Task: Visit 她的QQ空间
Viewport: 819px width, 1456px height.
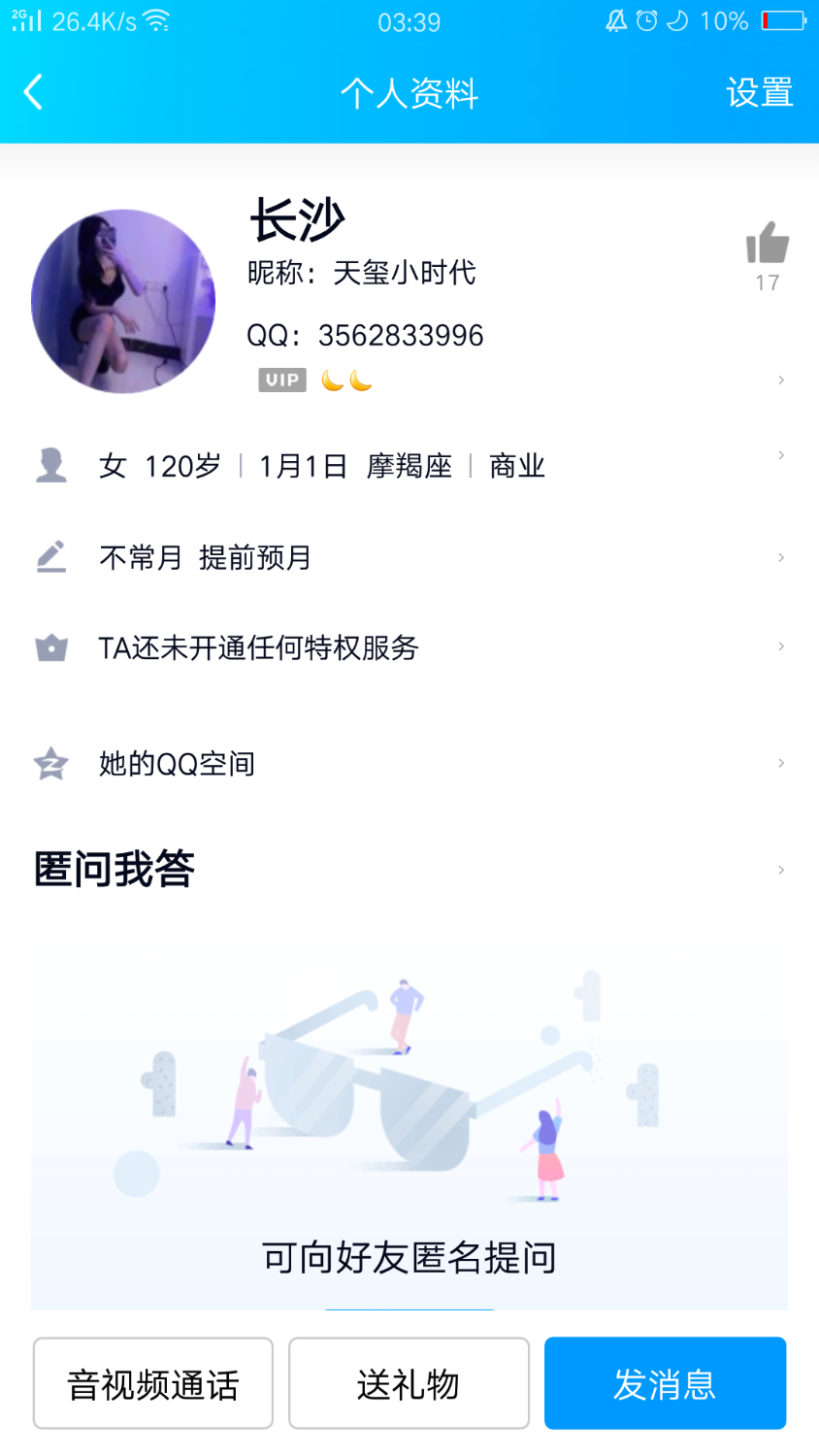Action: point(177,764)
